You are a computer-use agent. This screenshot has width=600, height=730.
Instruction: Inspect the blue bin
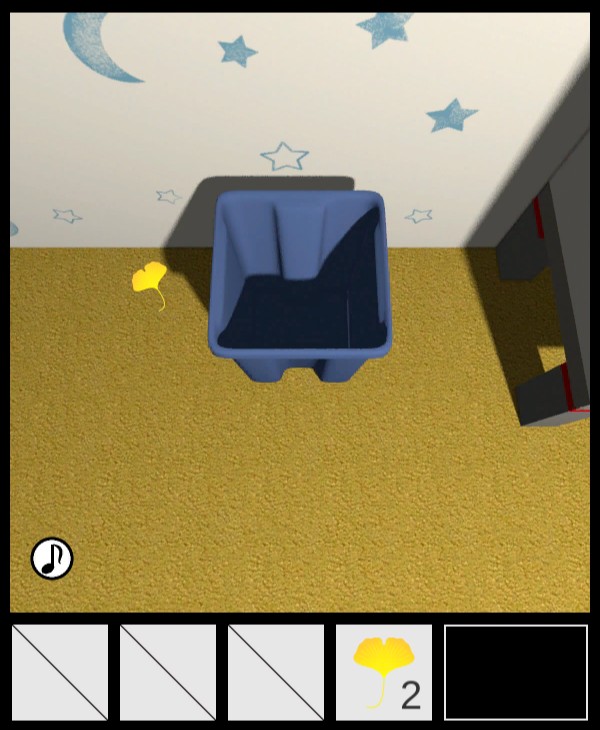(300, 285)
